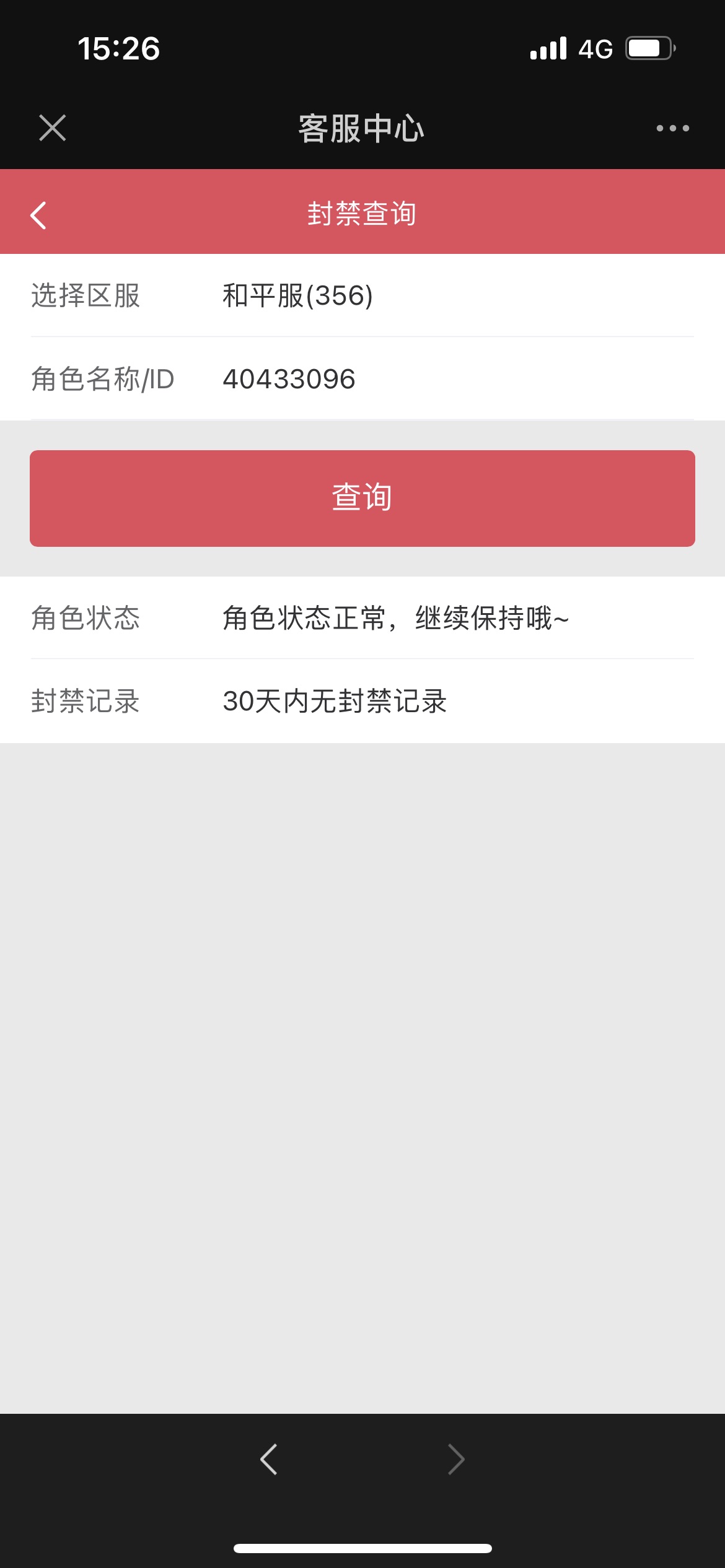
Task: Close the 客服中心 web page
Action: click(53, 128)
